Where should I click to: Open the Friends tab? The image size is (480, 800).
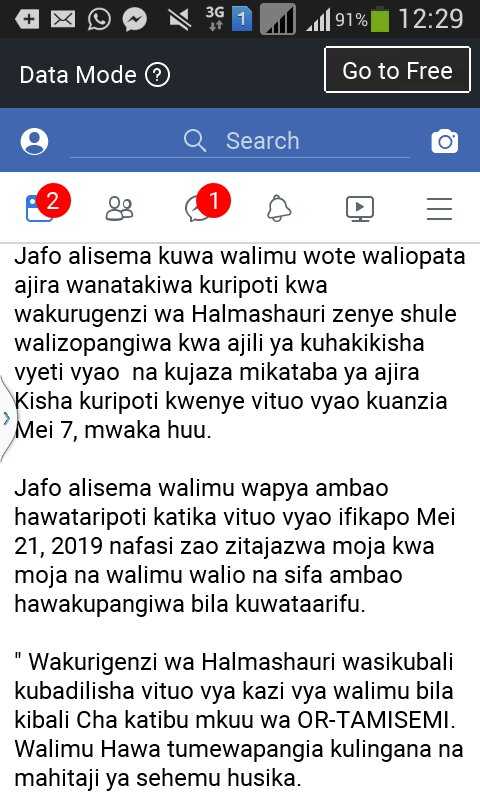[x=119, y=209]
